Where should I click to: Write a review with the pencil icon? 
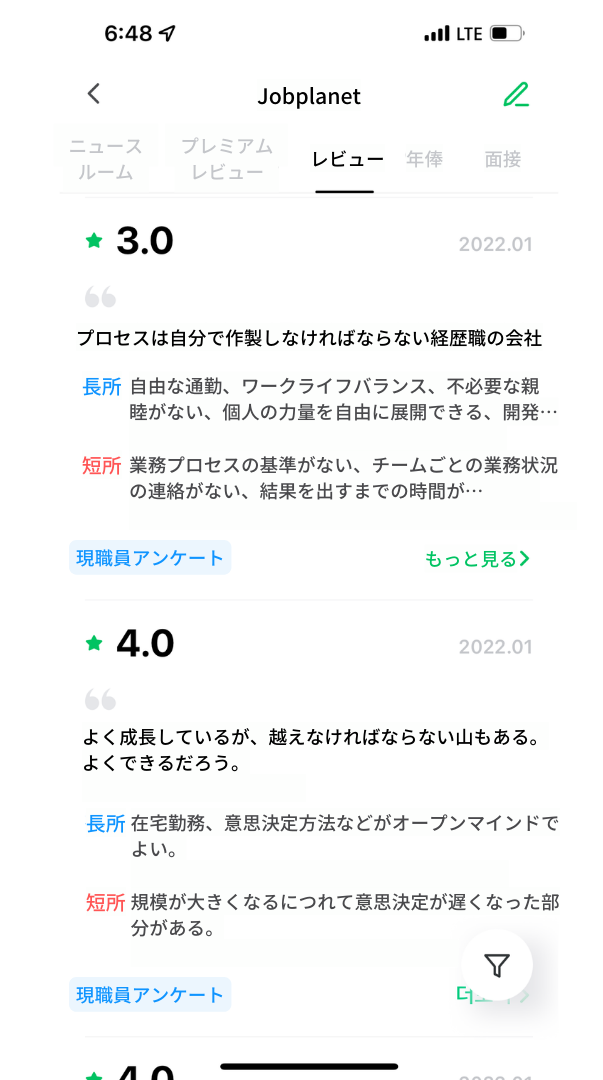coord(515,94)
